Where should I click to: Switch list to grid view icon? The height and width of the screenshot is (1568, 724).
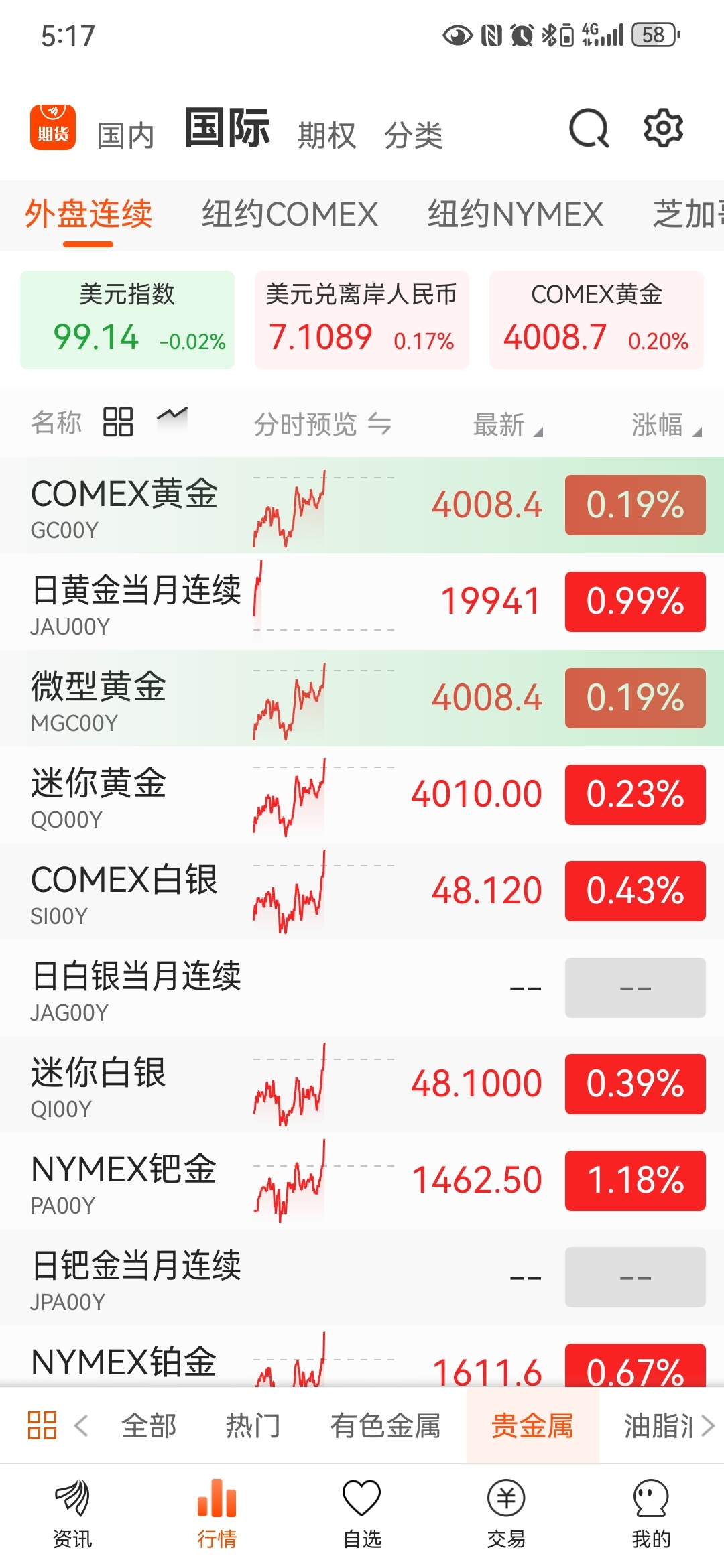[118, 422]
